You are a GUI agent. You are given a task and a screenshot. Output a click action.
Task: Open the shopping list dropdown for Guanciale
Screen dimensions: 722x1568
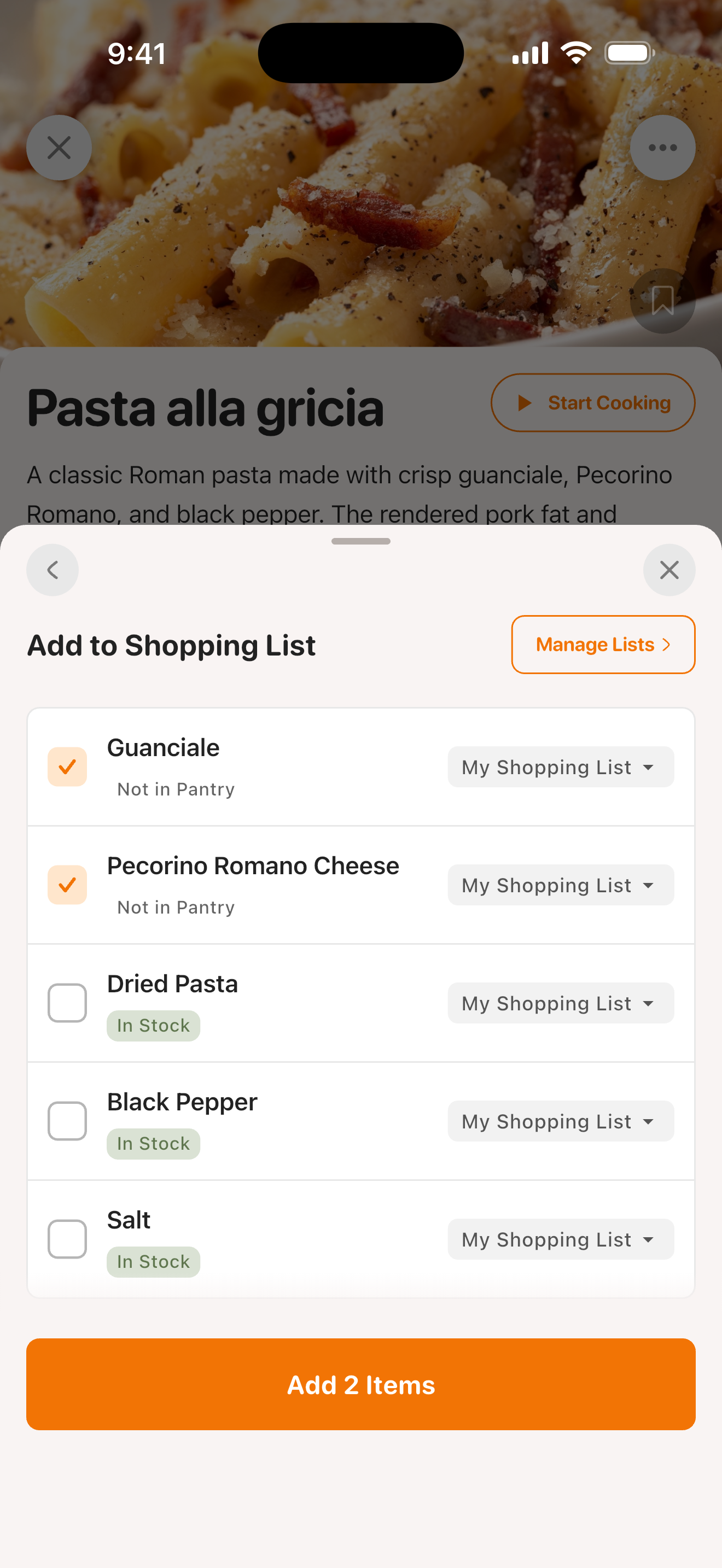pos(560,767)
